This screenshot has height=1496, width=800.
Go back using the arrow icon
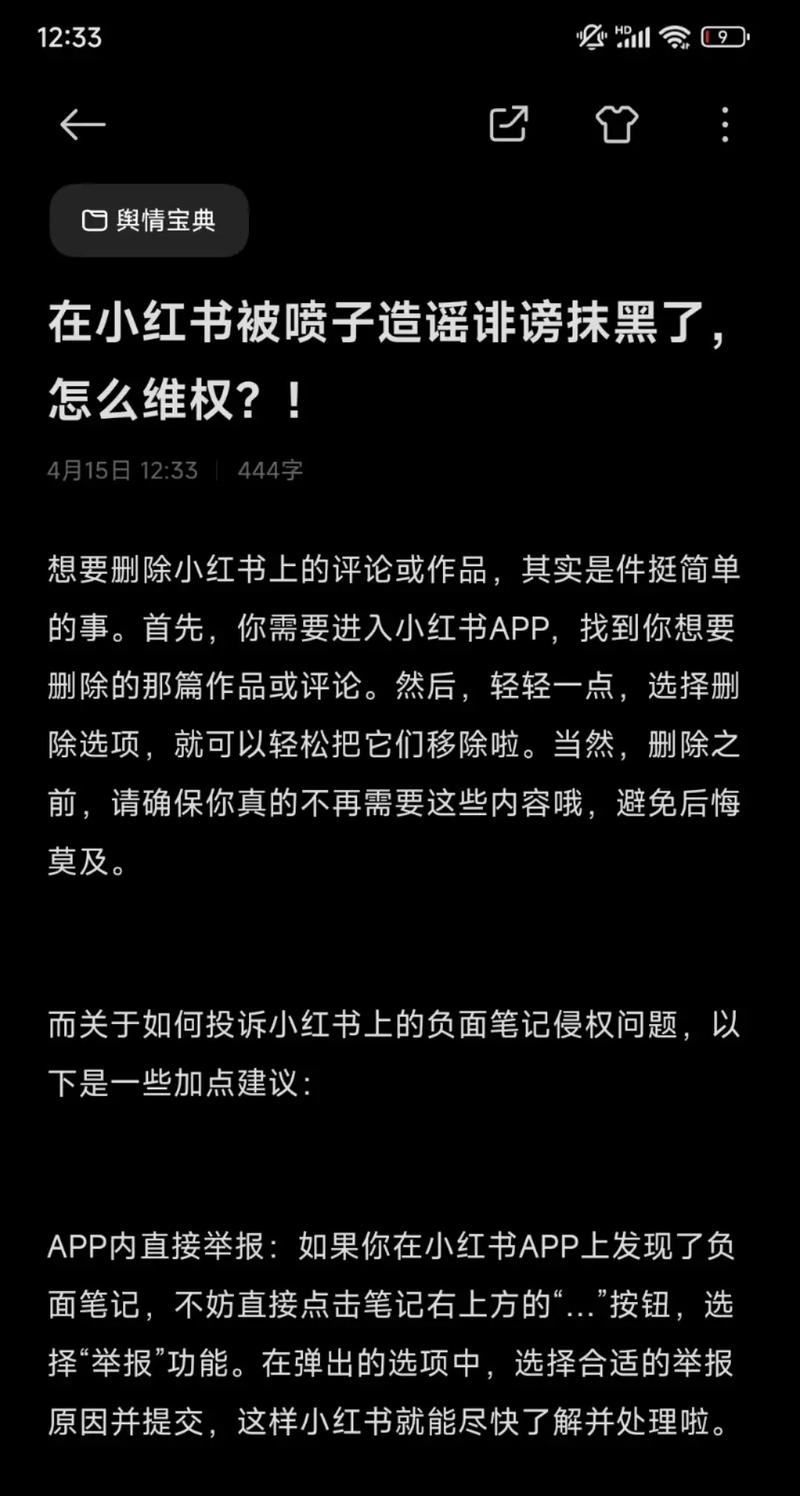(x=82, y=125)
